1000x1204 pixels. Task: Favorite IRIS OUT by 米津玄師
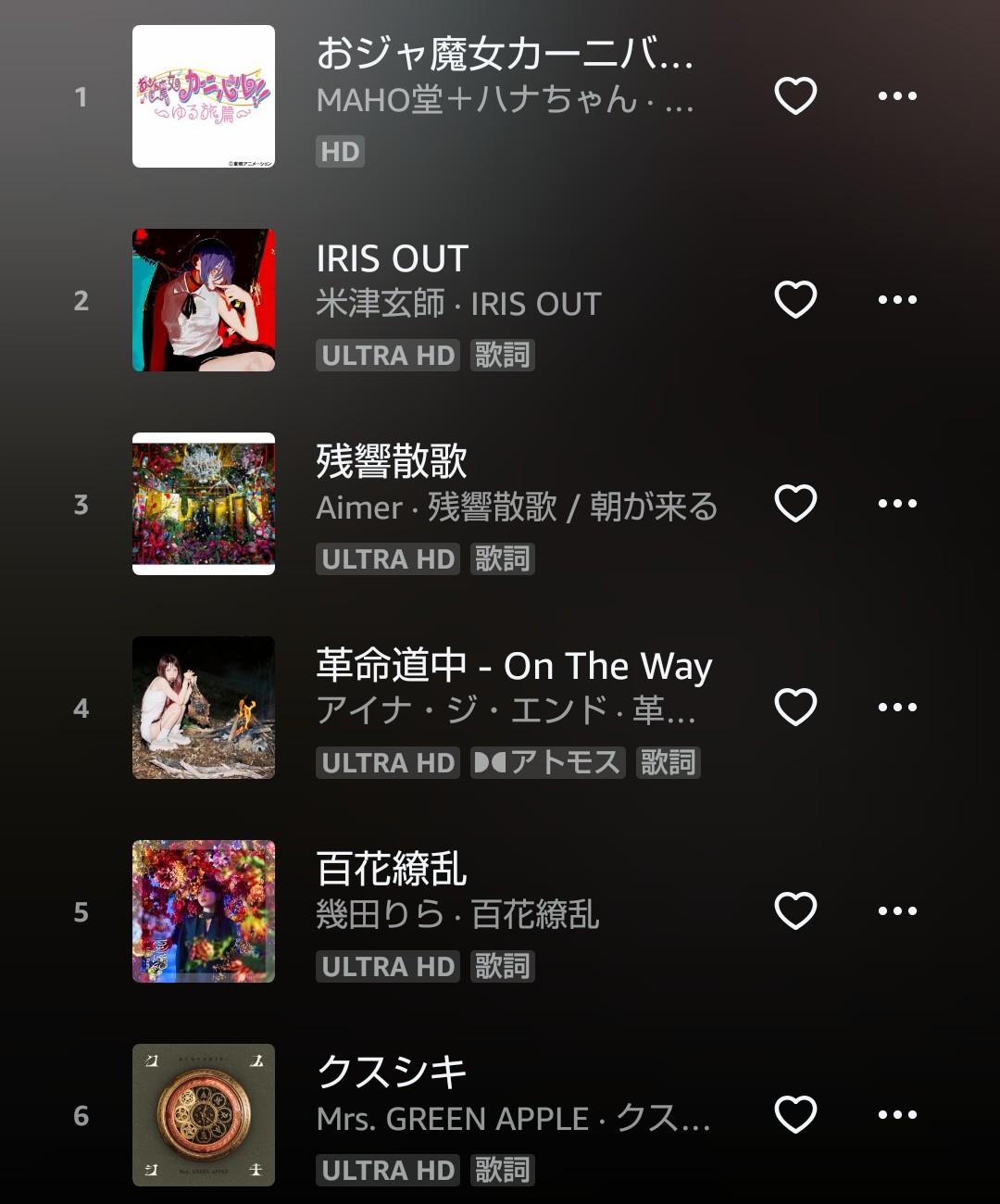click(x=794, y=298)
